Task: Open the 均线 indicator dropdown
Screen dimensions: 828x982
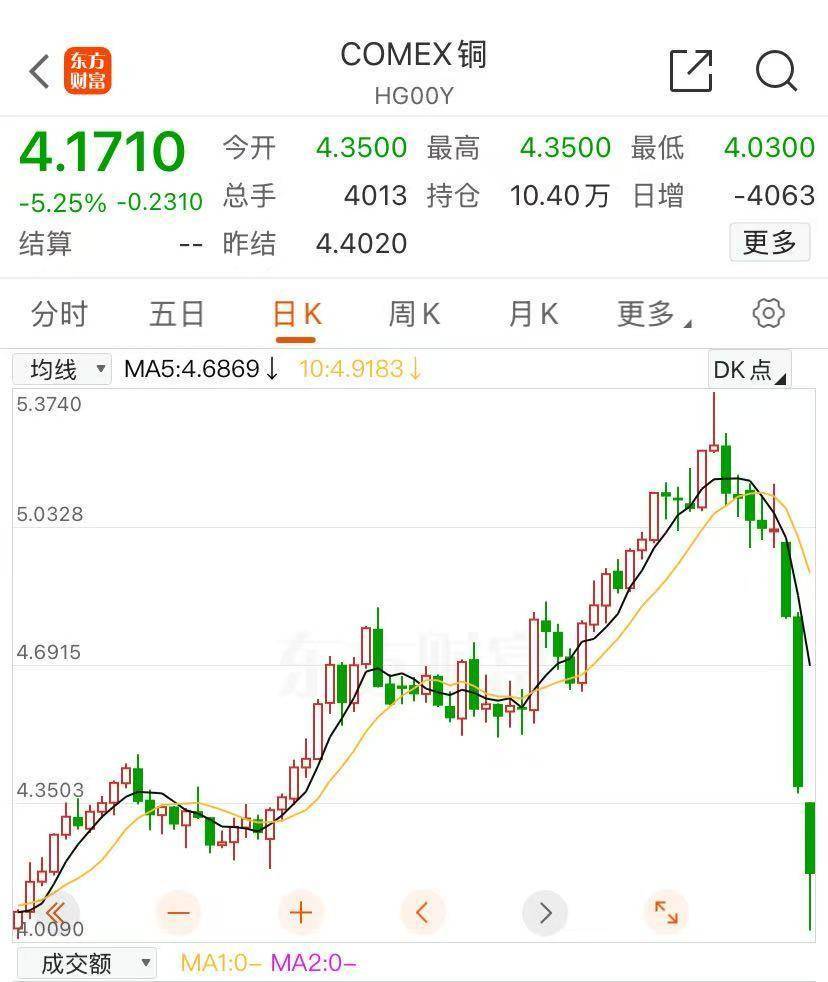Action: click(x=62, y=368)
